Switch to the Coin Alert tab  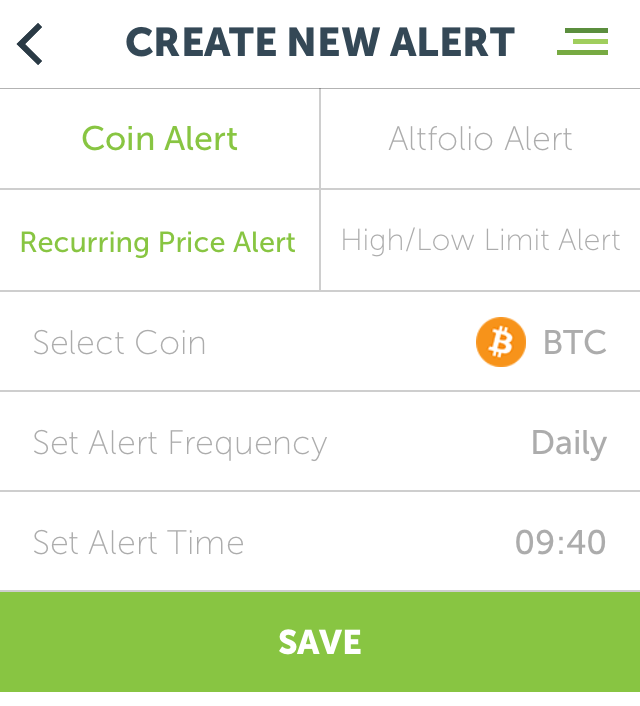click(x=160, y=138)
